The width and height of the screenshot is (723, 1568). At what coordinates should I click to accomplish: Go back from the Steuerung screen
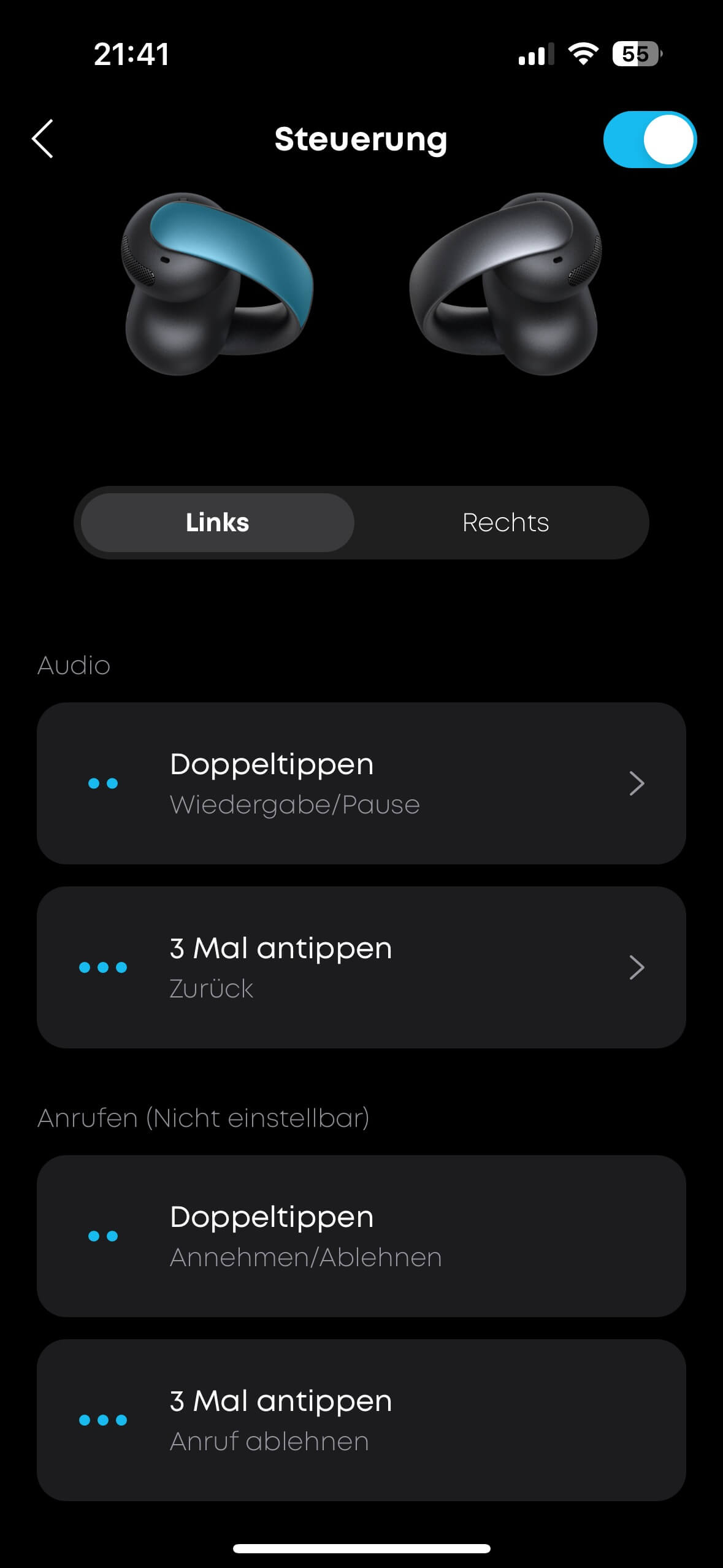point(43,139)
